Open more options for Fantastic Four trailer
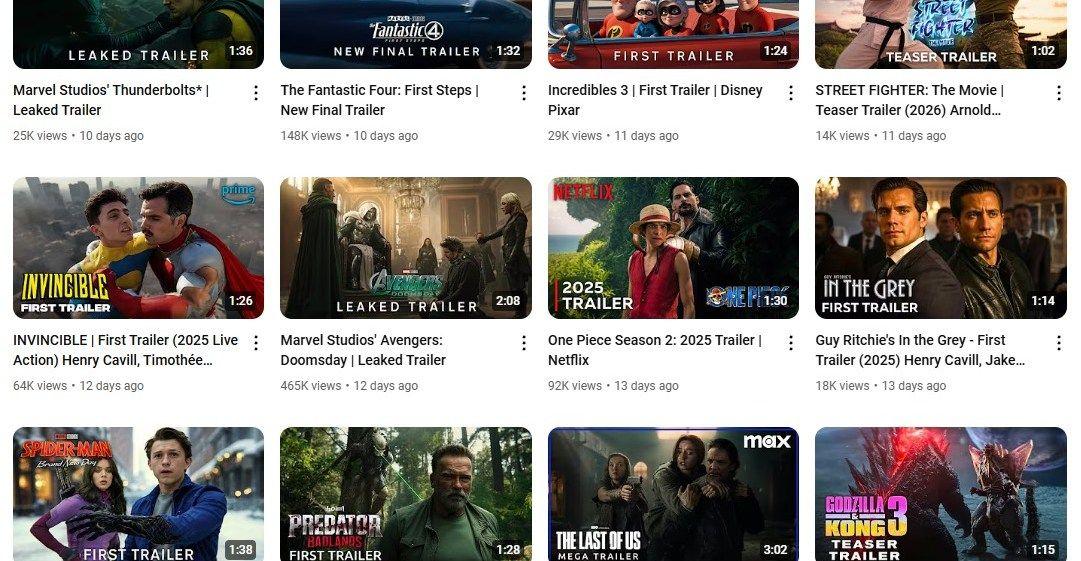 pyautogui.click(x=523, y=93)
